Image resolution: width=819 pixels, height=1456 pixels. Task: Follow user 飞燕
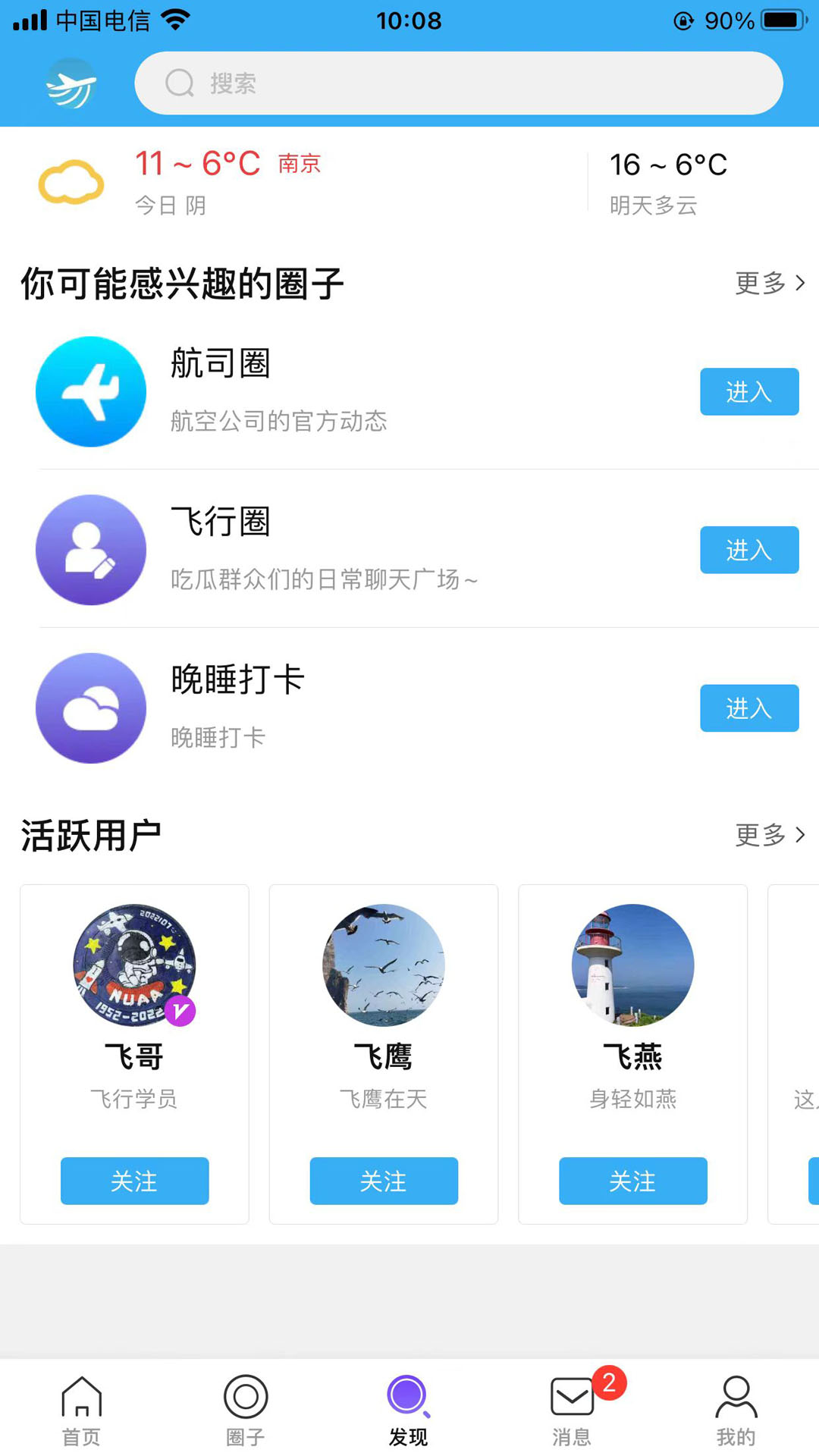point(632,1181)
